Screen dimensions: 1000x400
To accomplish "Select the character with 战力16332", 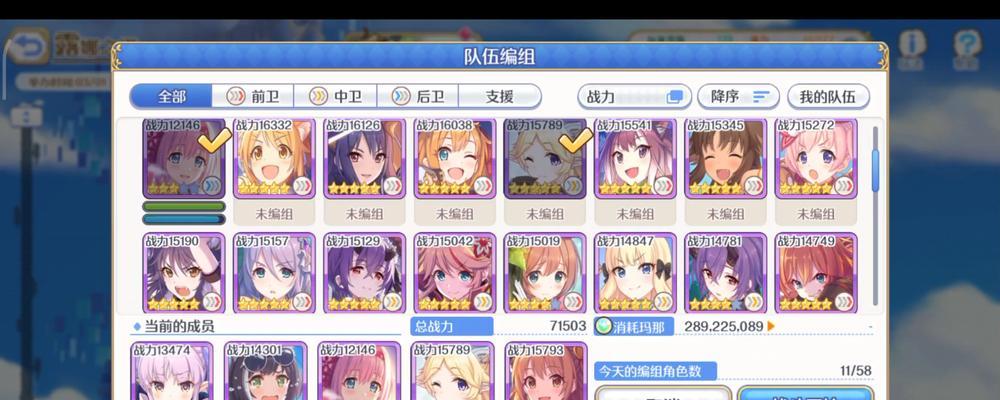I will coord(274,160).
